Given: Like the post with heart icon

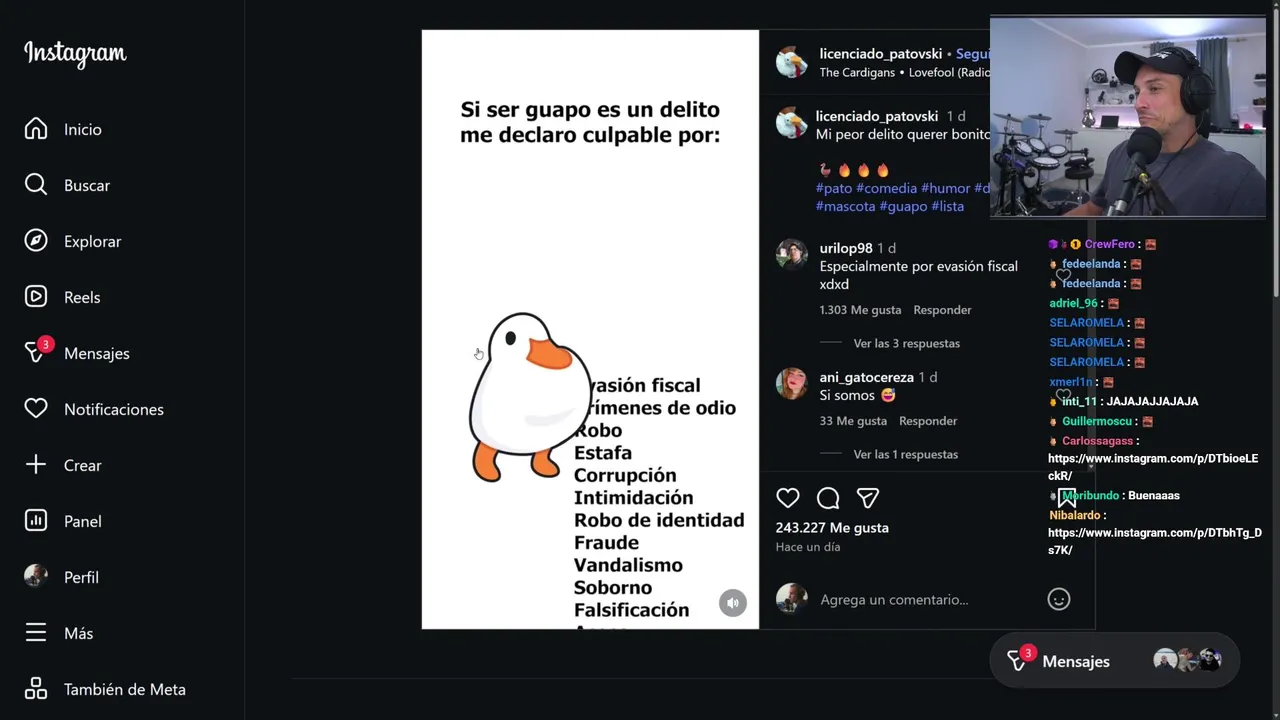Looking at the screenshot, I should pyautogui.click(x=788, y=498).
